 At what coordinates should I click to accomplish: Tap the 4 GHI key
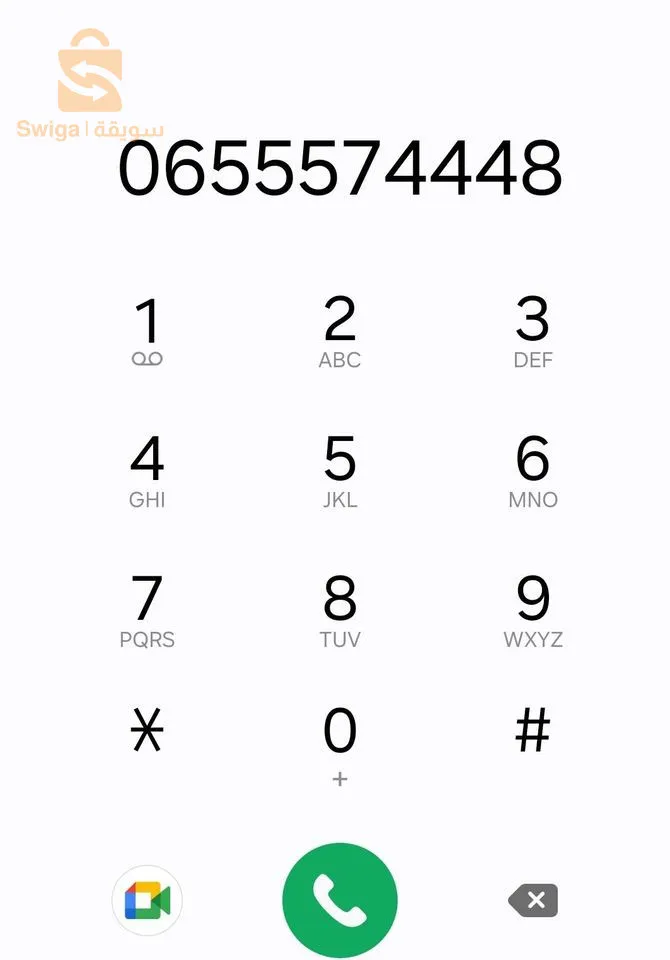pos(147,472)
